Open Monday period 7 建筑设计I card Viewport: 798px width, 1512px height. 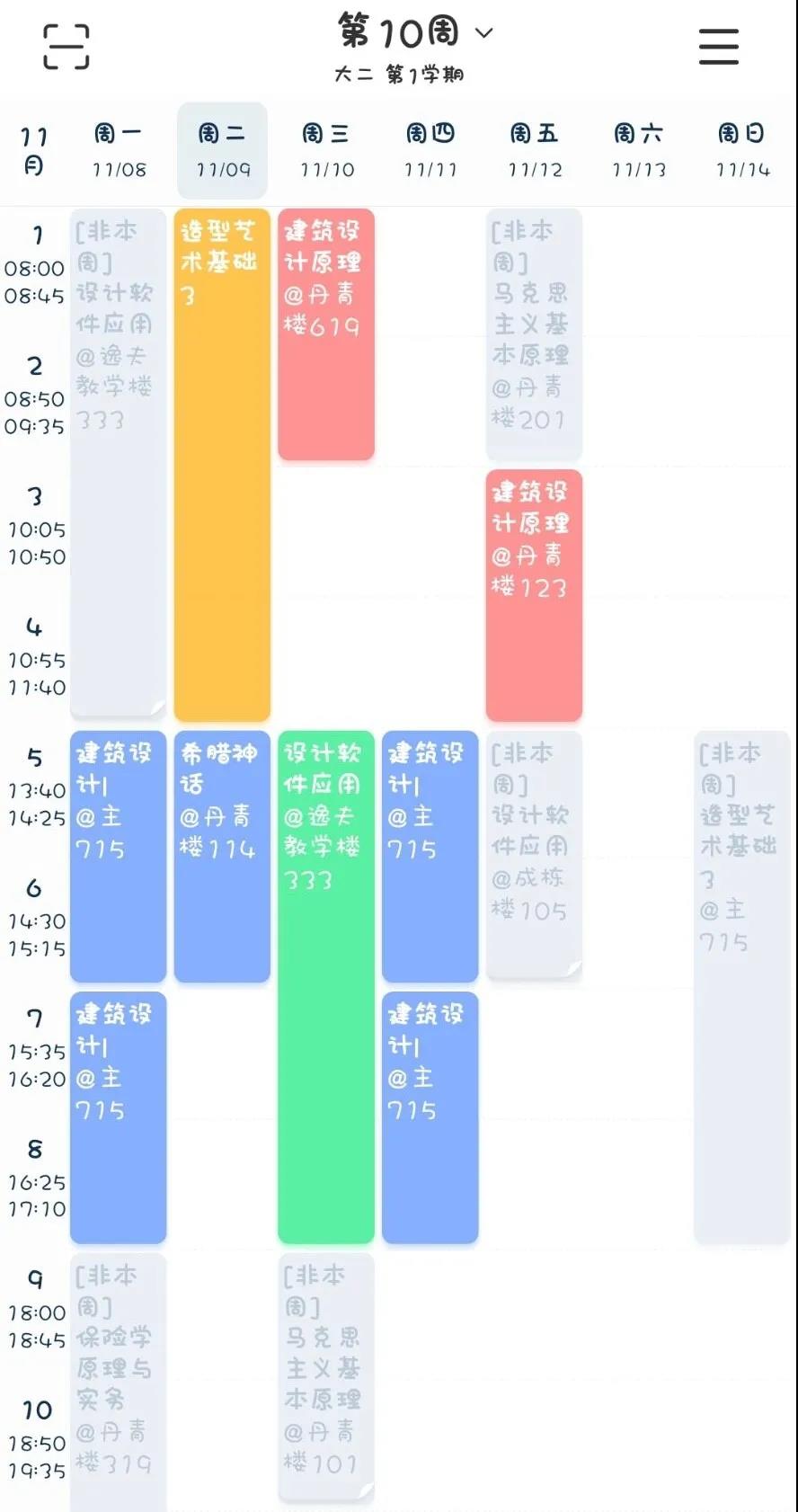click(118, 1116)
